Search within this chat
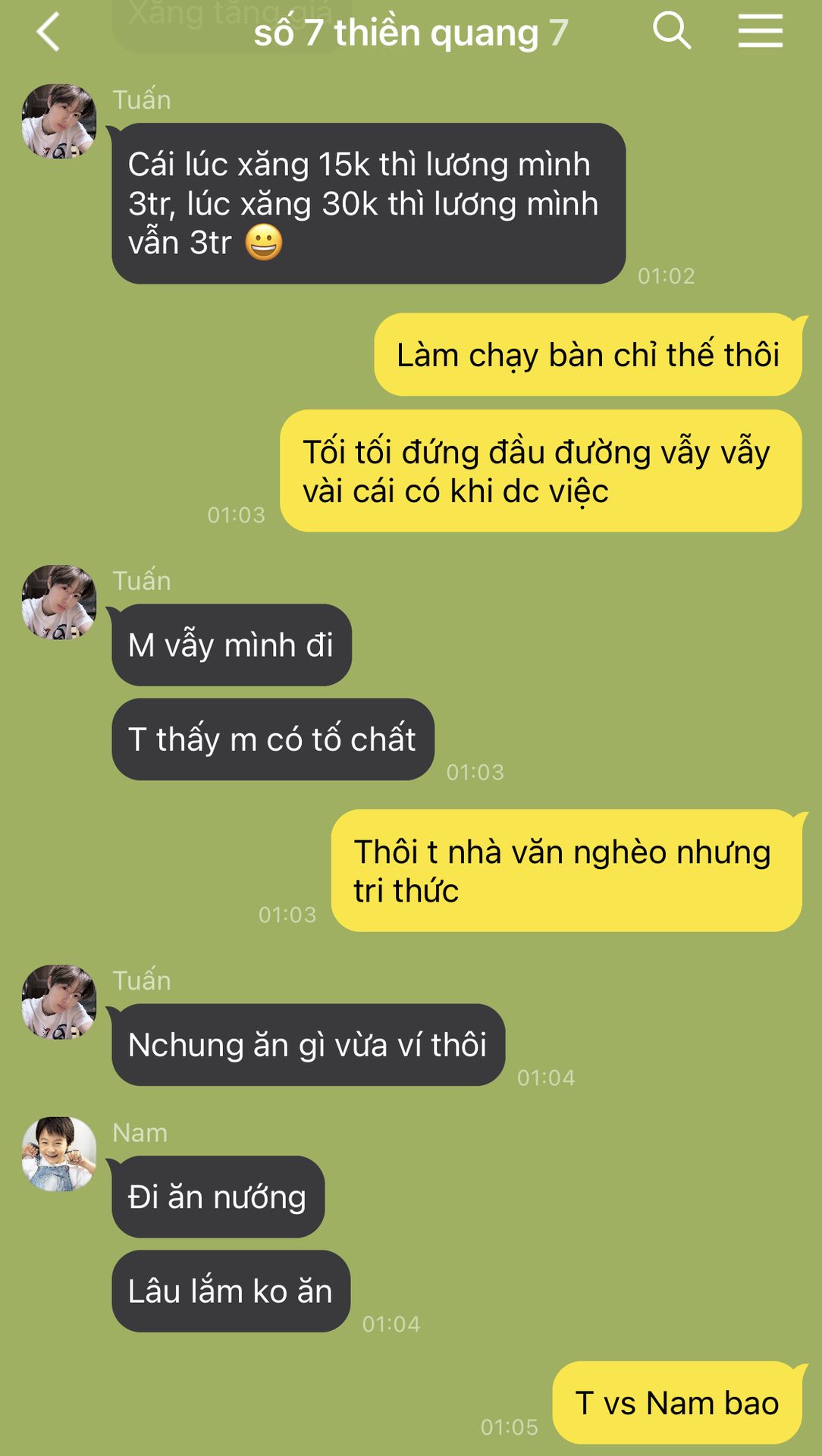The height and width of the screenshot is (1456, 822). tap(671, 31)
